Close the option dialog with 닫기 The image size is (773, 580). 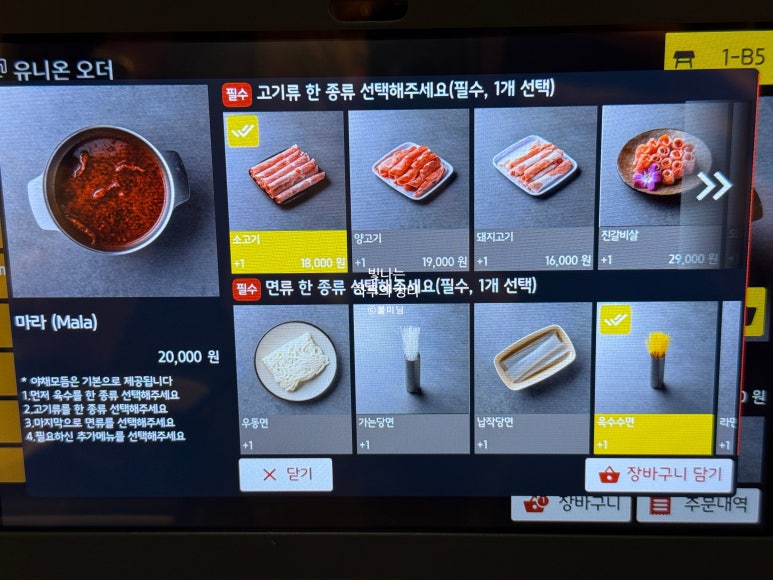(286, 475)
